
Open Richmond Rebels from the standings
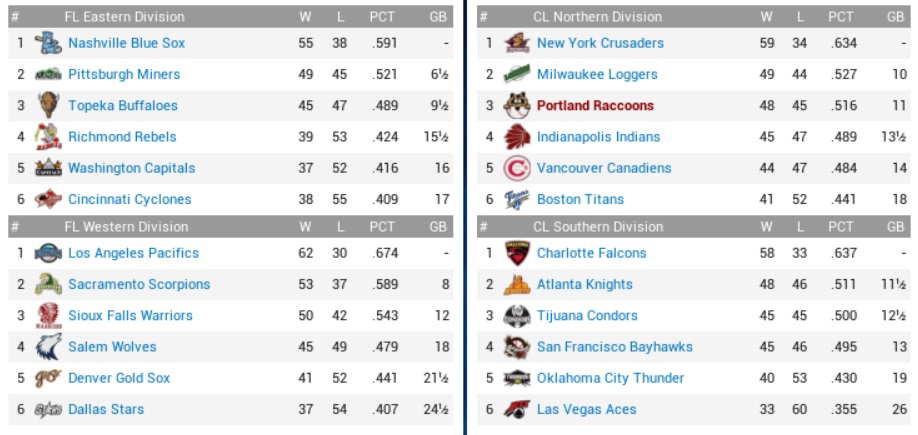[x=121, y=137]
